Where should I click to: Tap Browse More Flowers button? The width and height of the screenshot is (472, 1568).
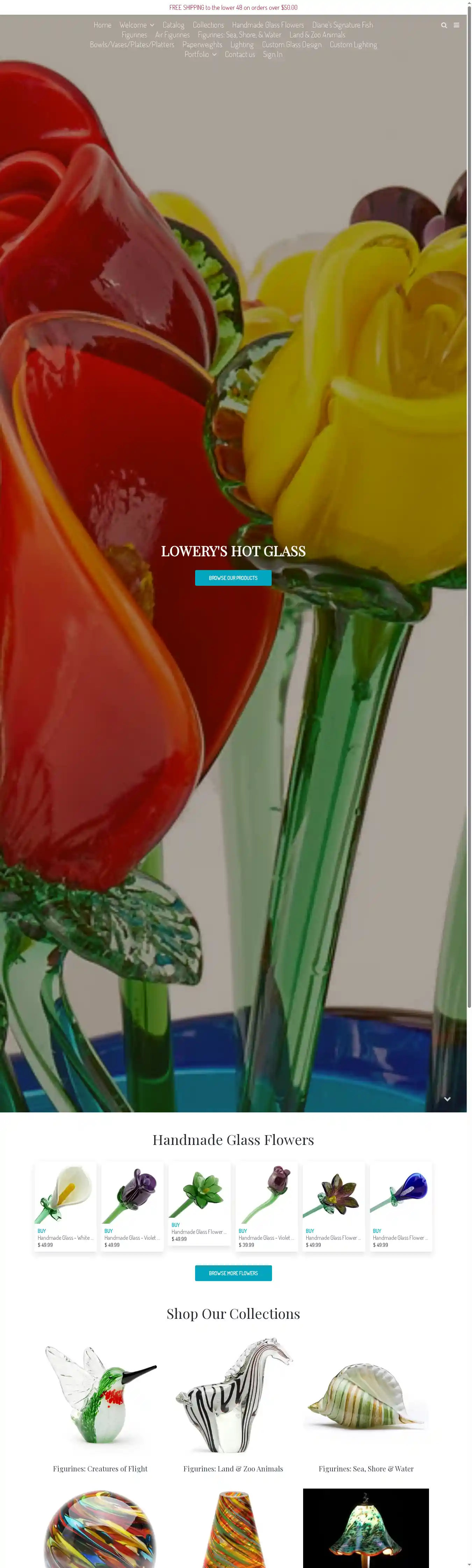tap(233, 1273)
